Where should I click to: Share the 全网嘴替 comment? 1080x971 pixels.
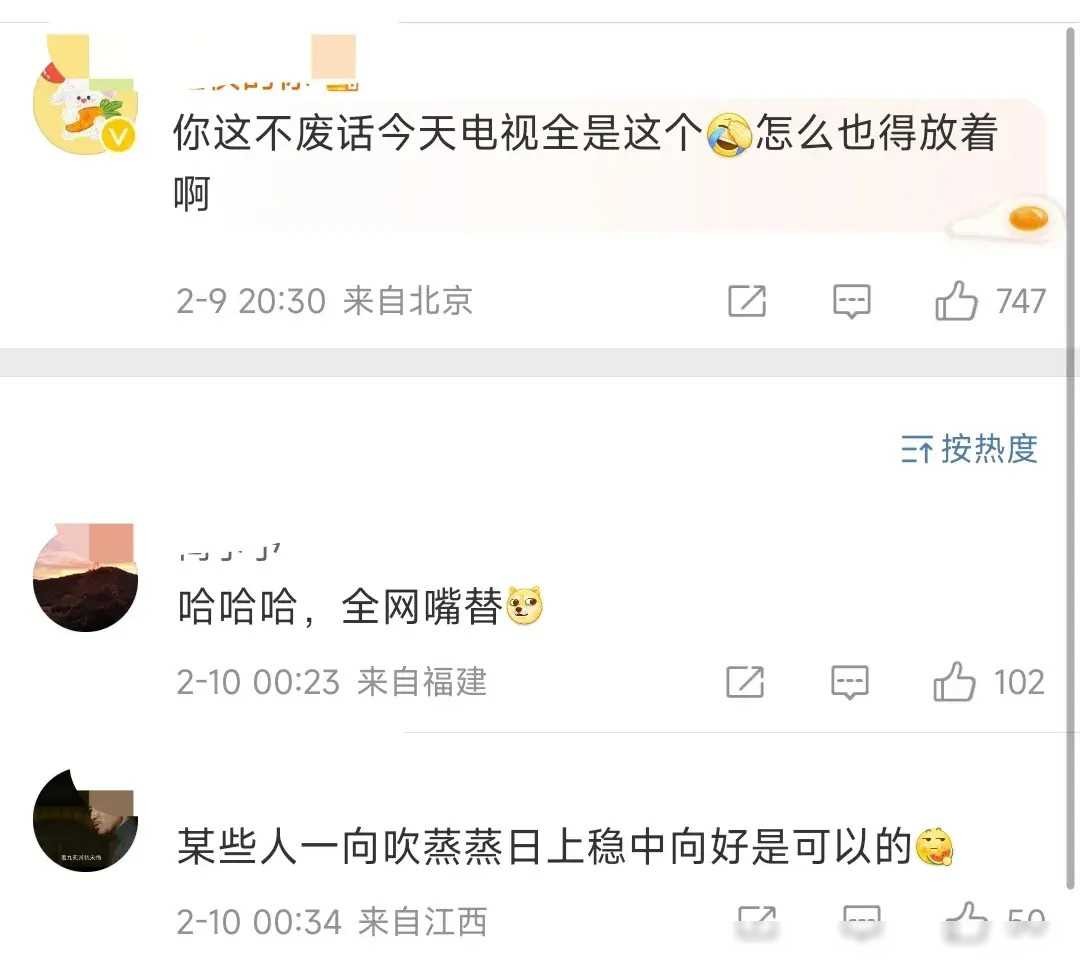(745, 682)
